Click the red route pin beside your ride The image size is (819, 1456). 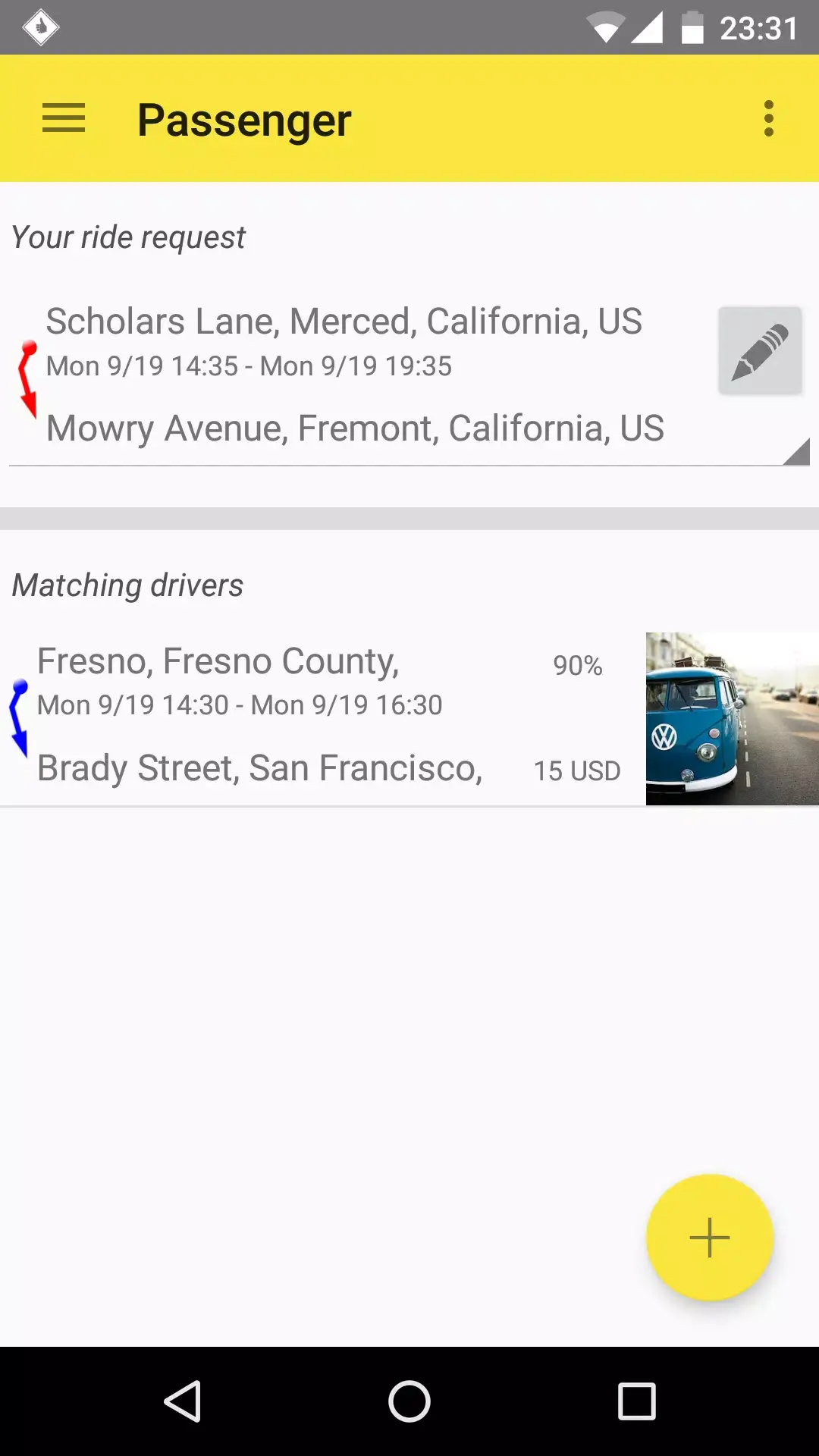tap(27, 375)
